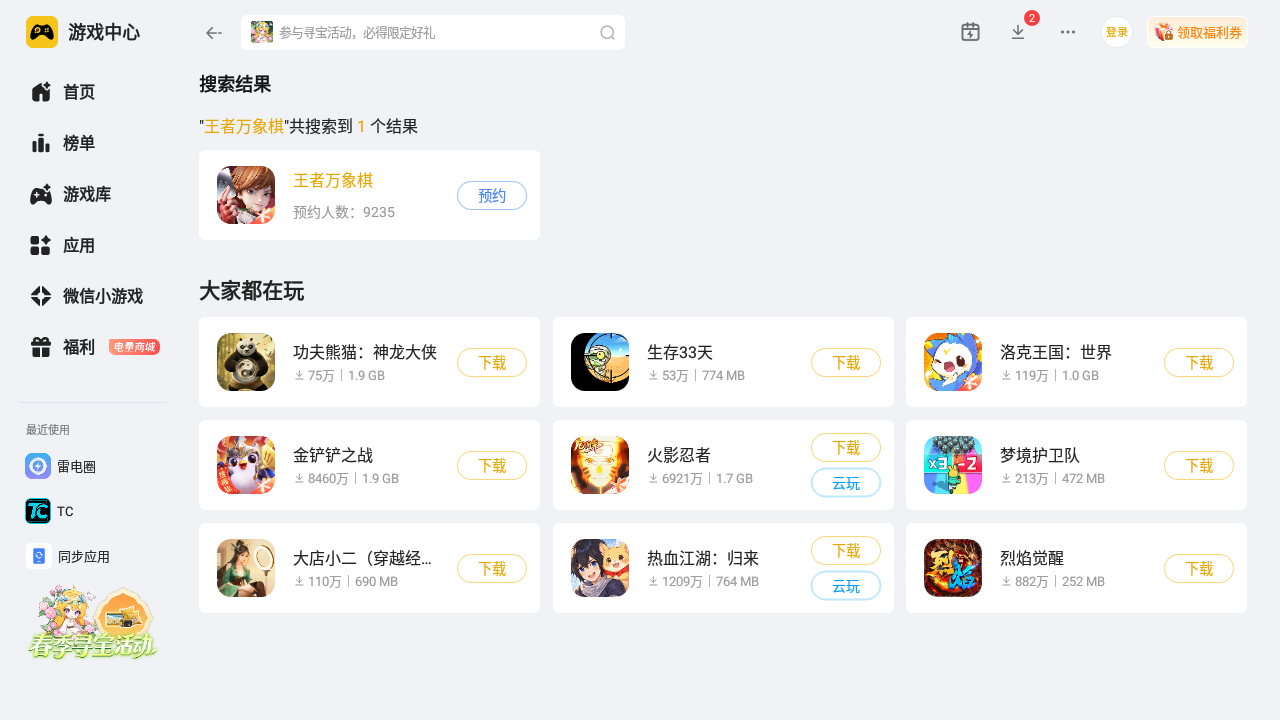Open the 微信小游戏 section
The image size is (1280, 720).
pyautogui.click(x=102, y=296)
